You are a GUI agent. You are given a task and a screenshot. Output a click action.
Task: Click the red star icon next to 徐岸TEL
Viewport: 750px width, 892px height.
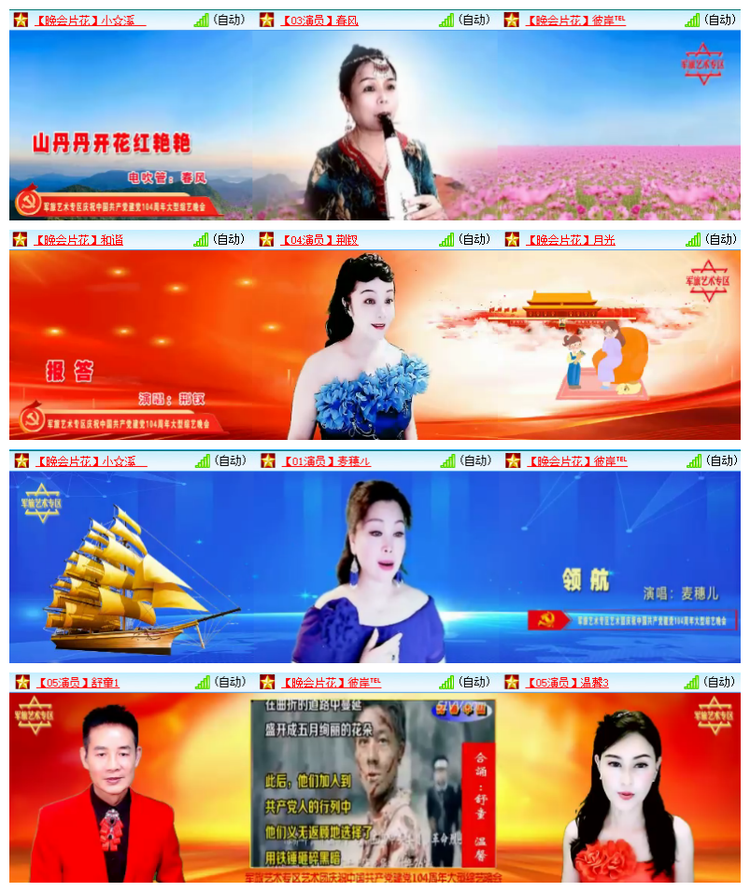(x=511, y=17)
